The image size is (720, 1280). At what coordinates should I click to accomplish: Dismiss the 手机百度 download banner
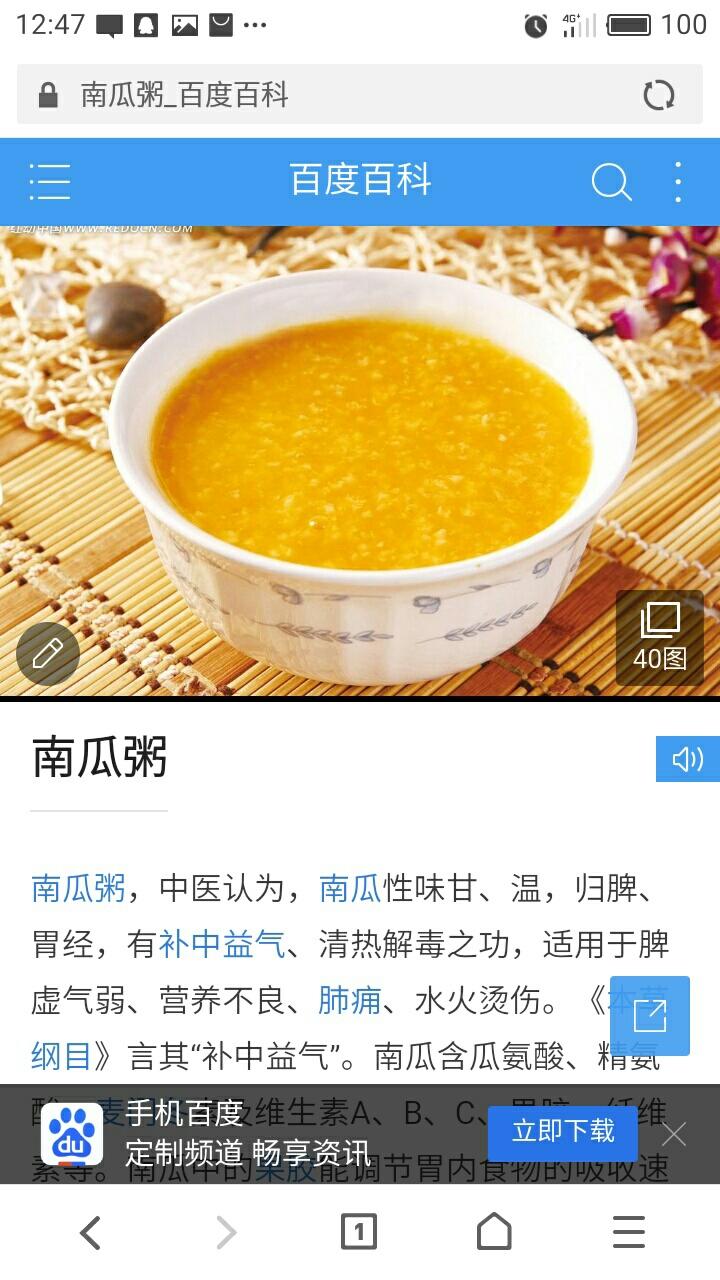[x=674, y=1134]
